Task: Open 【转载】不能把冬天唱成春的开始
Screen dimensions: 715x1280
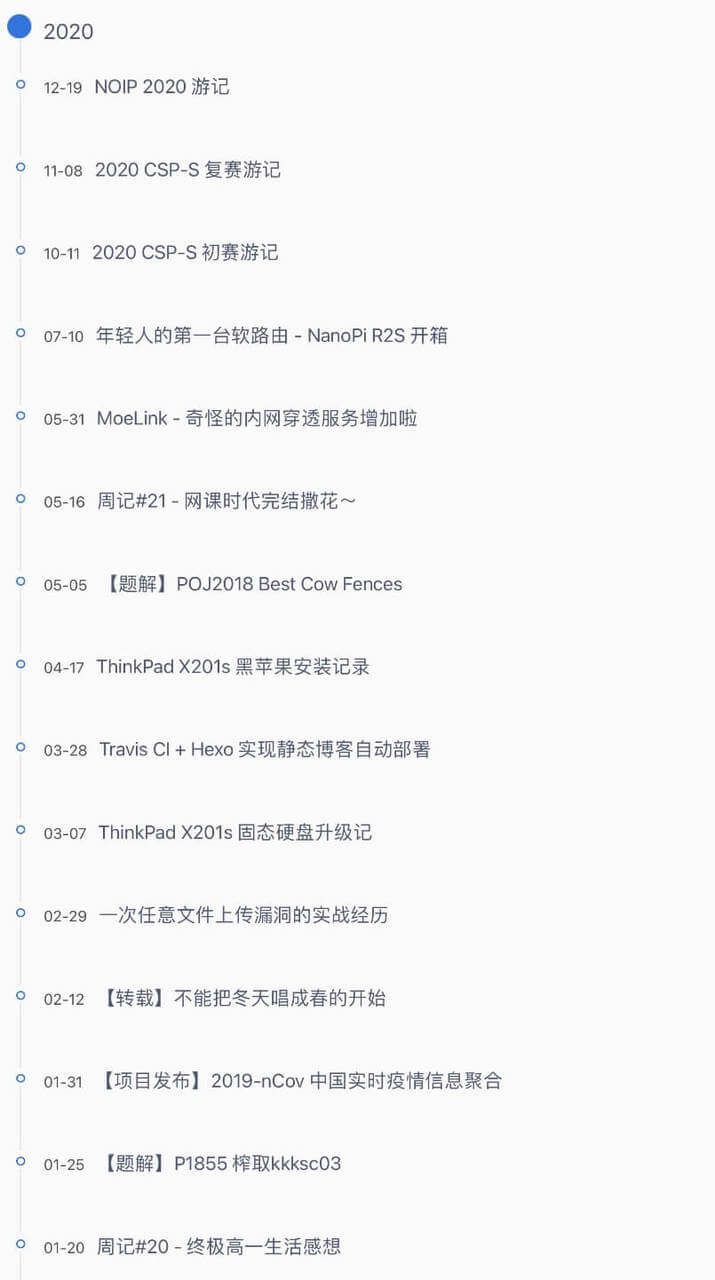Action: click(241, 998)
